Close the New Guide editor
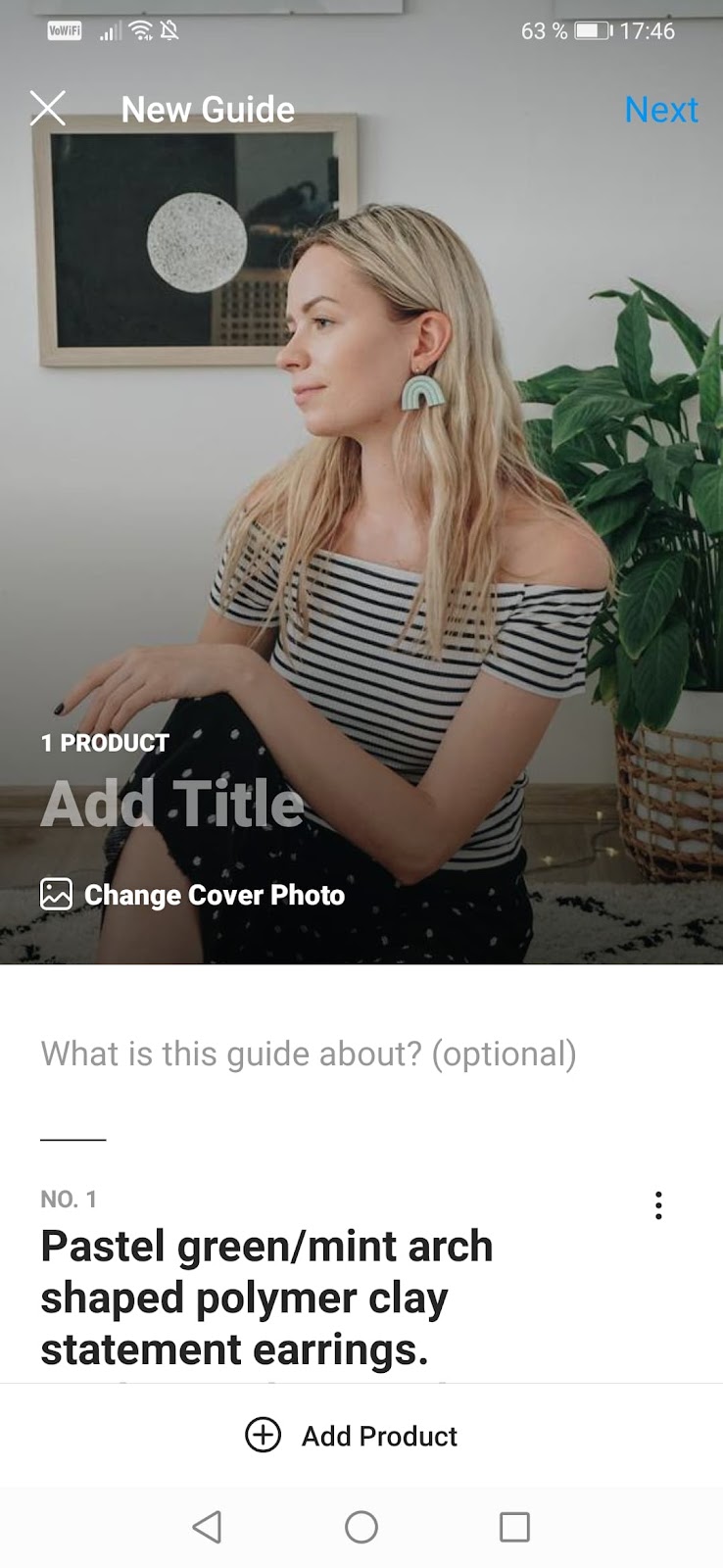723x1568 pixels. click(x=47, y=109)
